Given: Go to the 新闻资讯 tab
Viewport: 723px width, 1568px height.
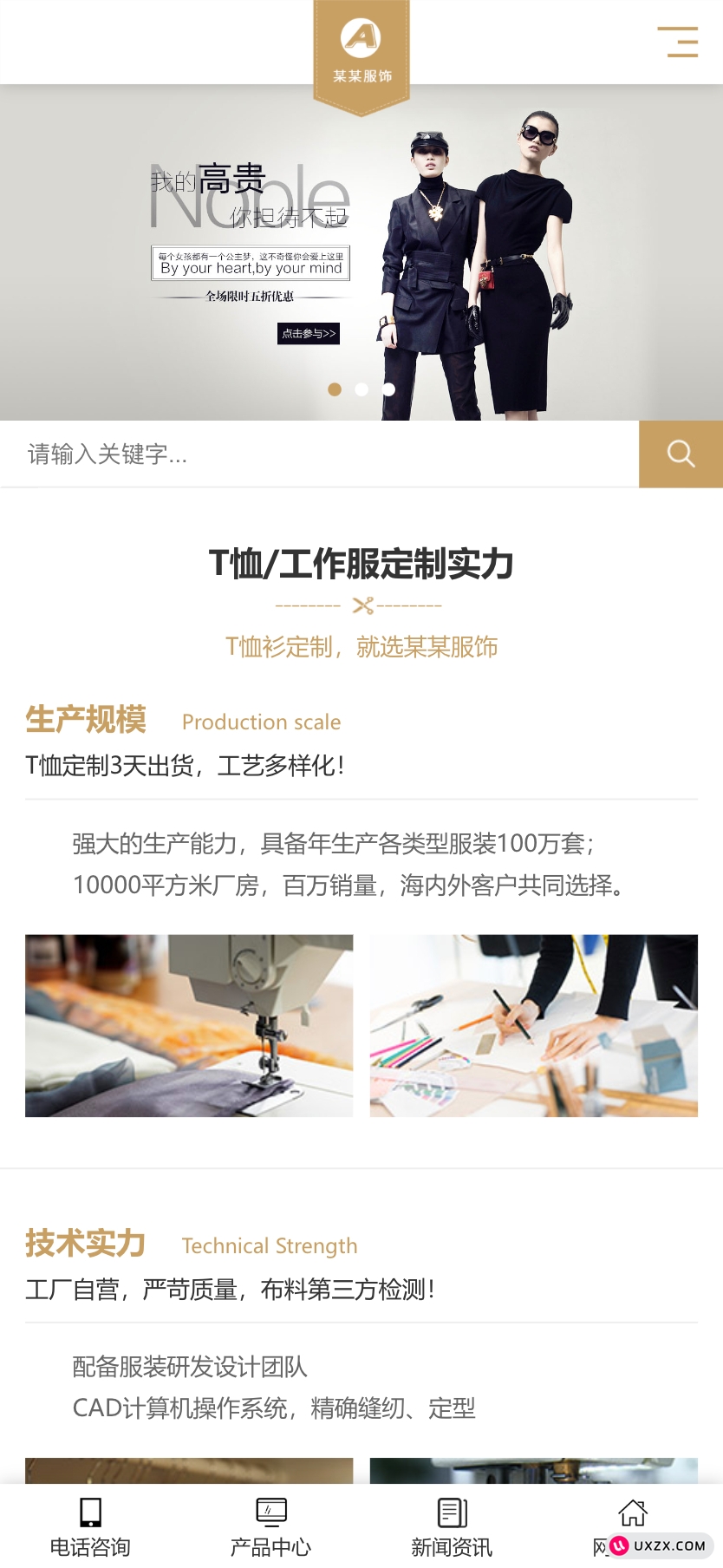Looking at the screenshot, I should (452, 1526).
